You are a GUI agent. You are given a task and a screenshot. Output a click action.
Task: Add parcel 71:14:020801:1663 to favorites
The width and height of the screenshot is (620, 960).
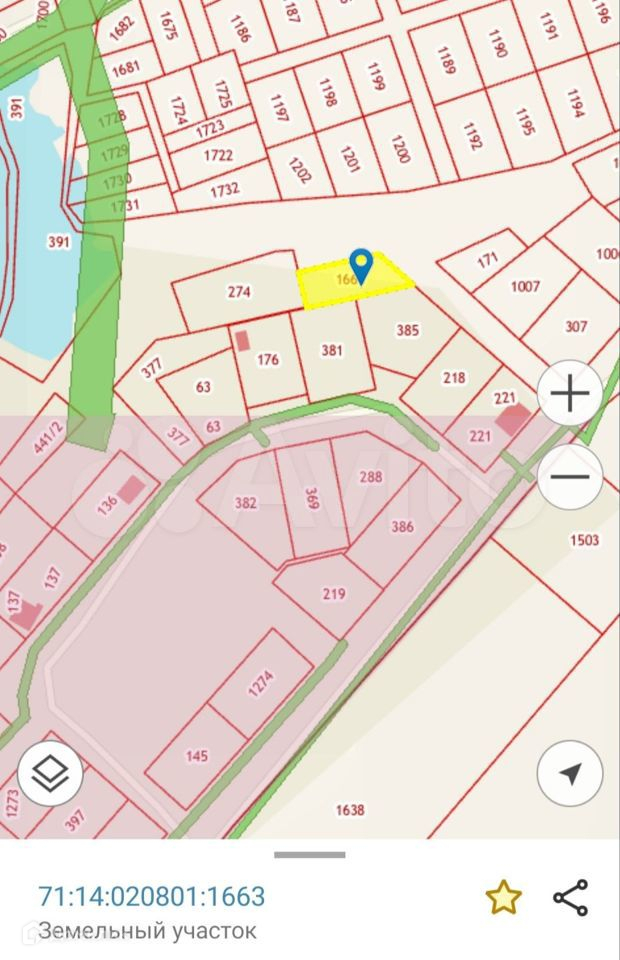point(503,897)
